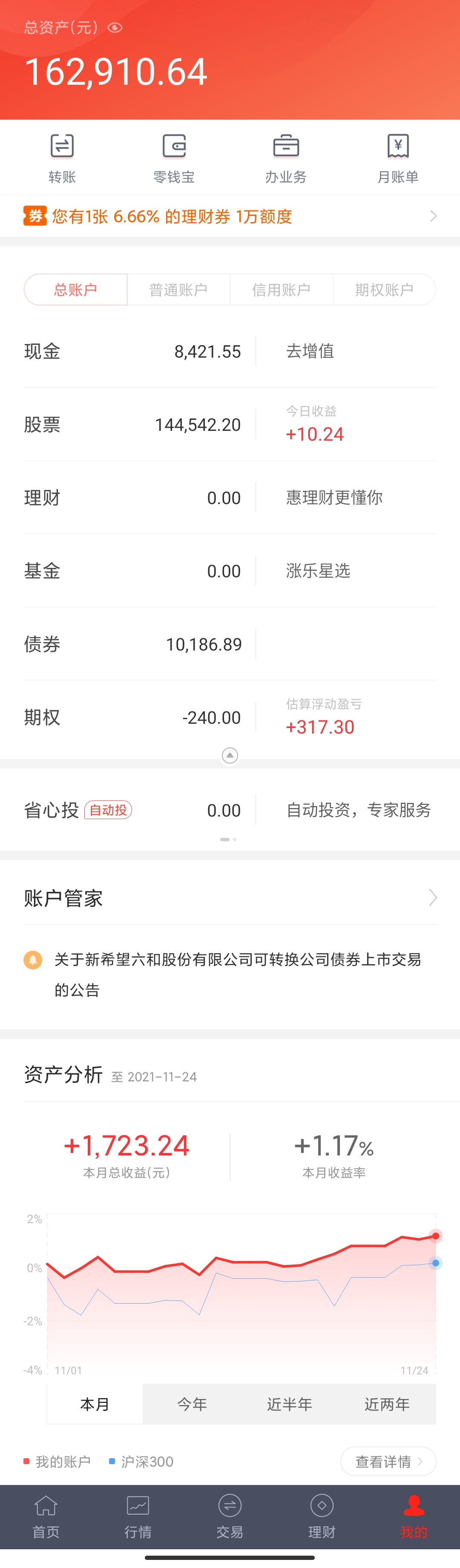Image resolution: width=460 pixels, height=1568 pixels.
Task: Open 零钱宝 wallet
Action: pos(174,158)
